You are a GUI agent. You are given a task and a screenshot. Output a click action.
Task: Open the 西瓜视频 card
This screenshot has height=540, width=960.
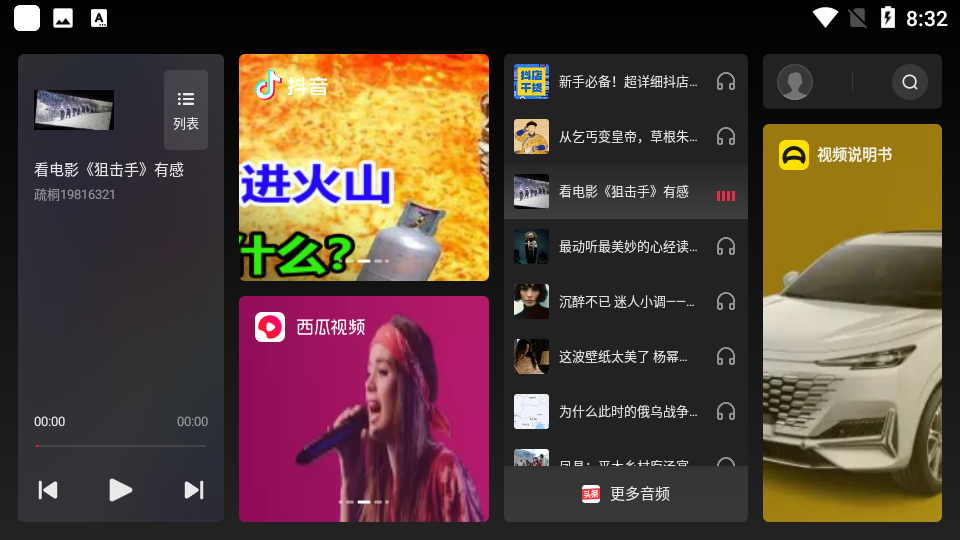coord(364,408)
